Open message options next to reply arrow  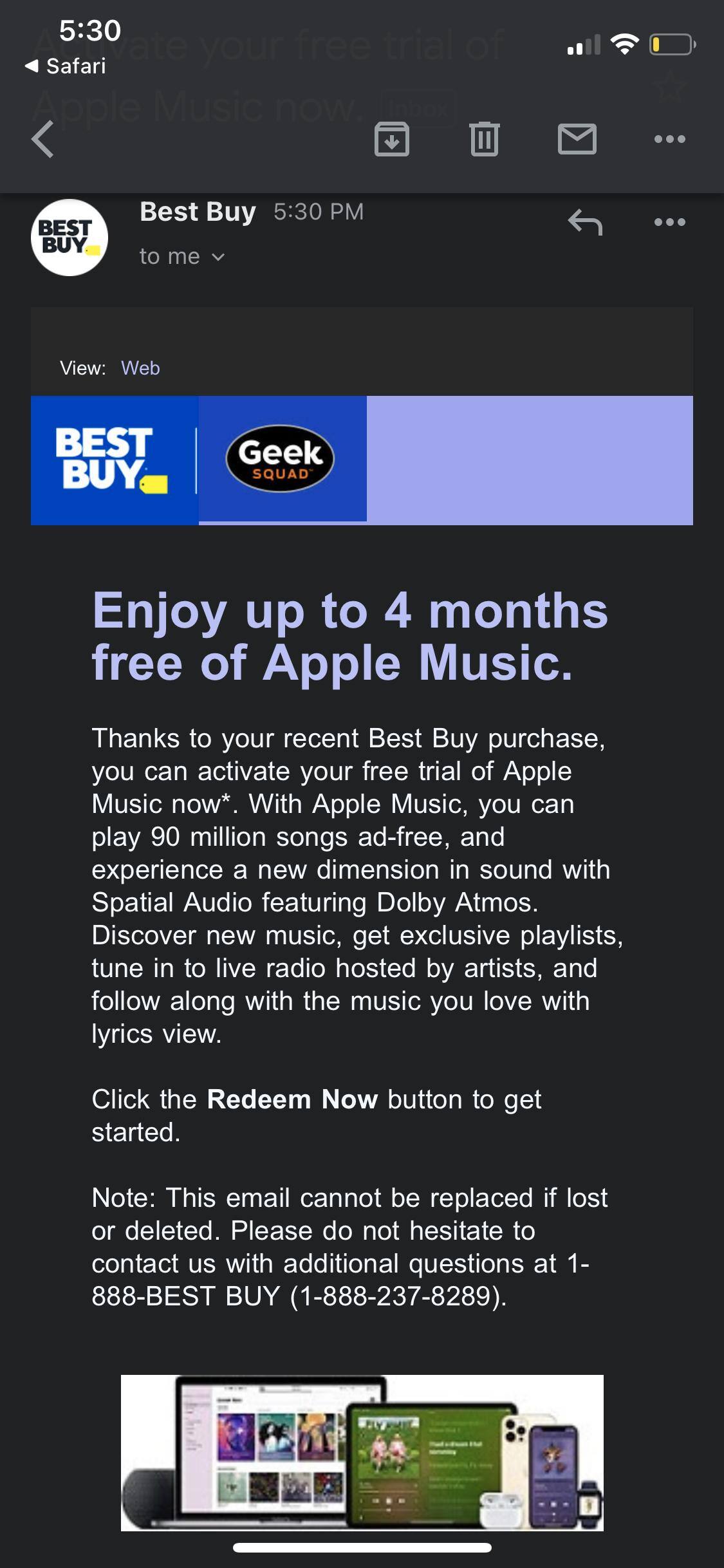coord(669,223)
